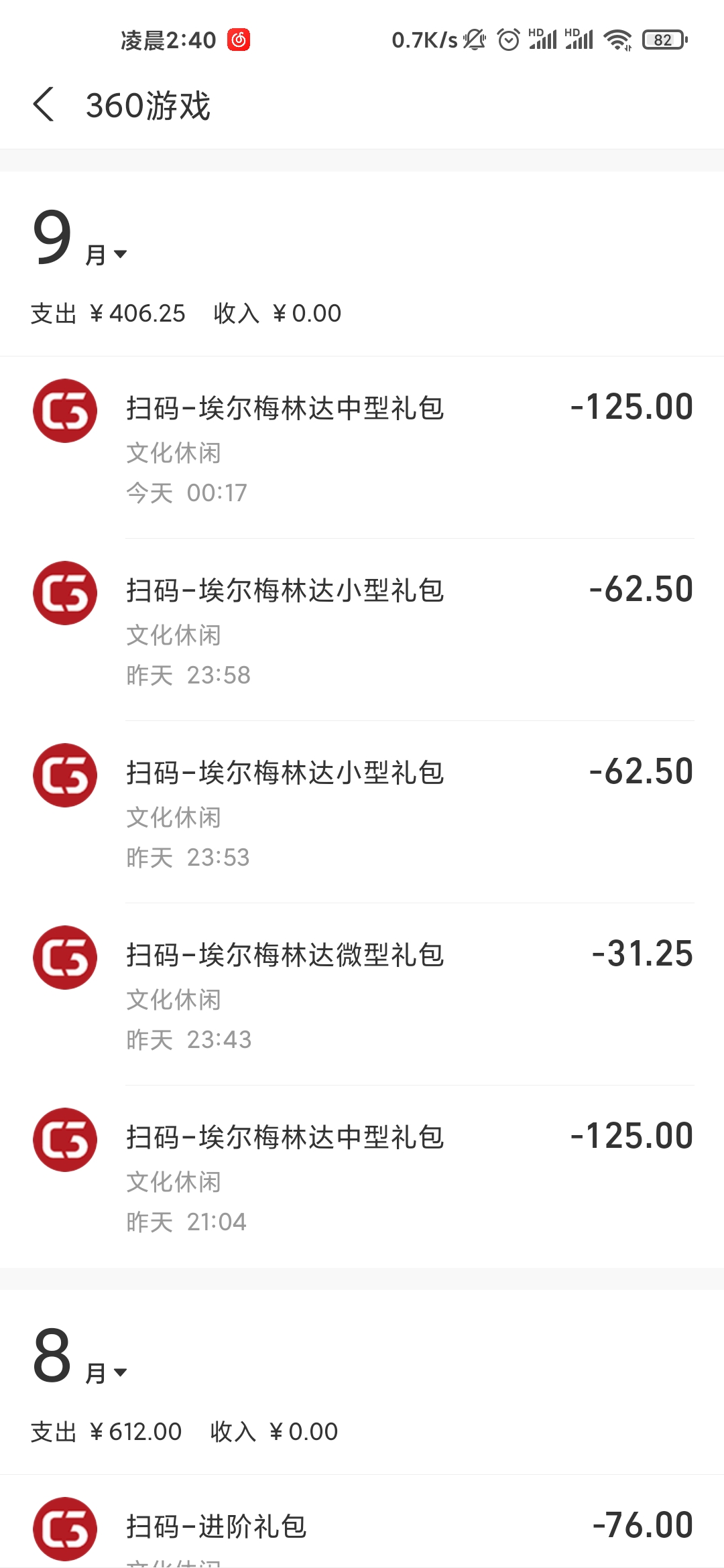Image resolution: width=724 pixels, height=1568 pixels.
Task: Open the -125.00 transaction at 昨天 21:04
Action: point(362,1177)
